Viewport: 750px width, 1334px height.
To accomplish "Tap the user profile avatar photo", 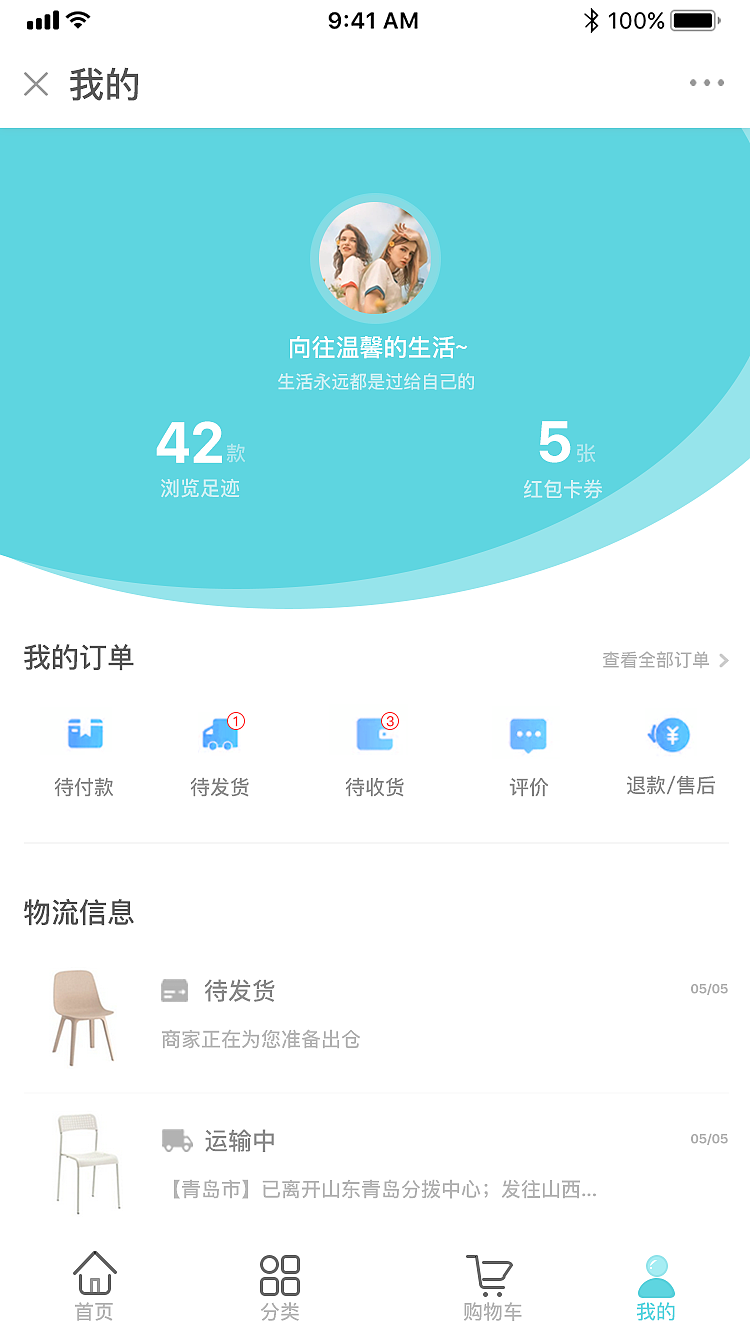I will tap(375, 257).
